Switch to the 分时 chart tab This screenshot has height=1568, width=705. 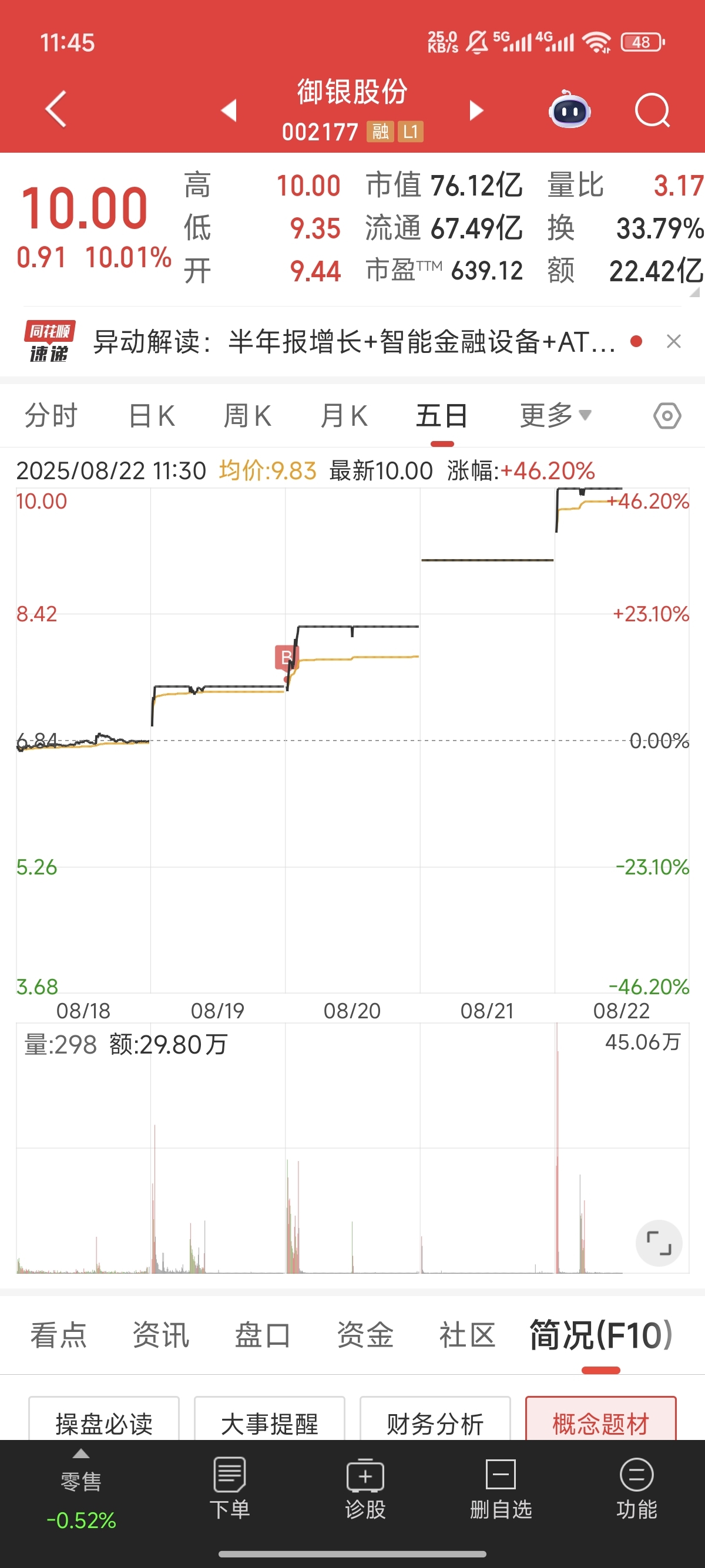point(51,416)
